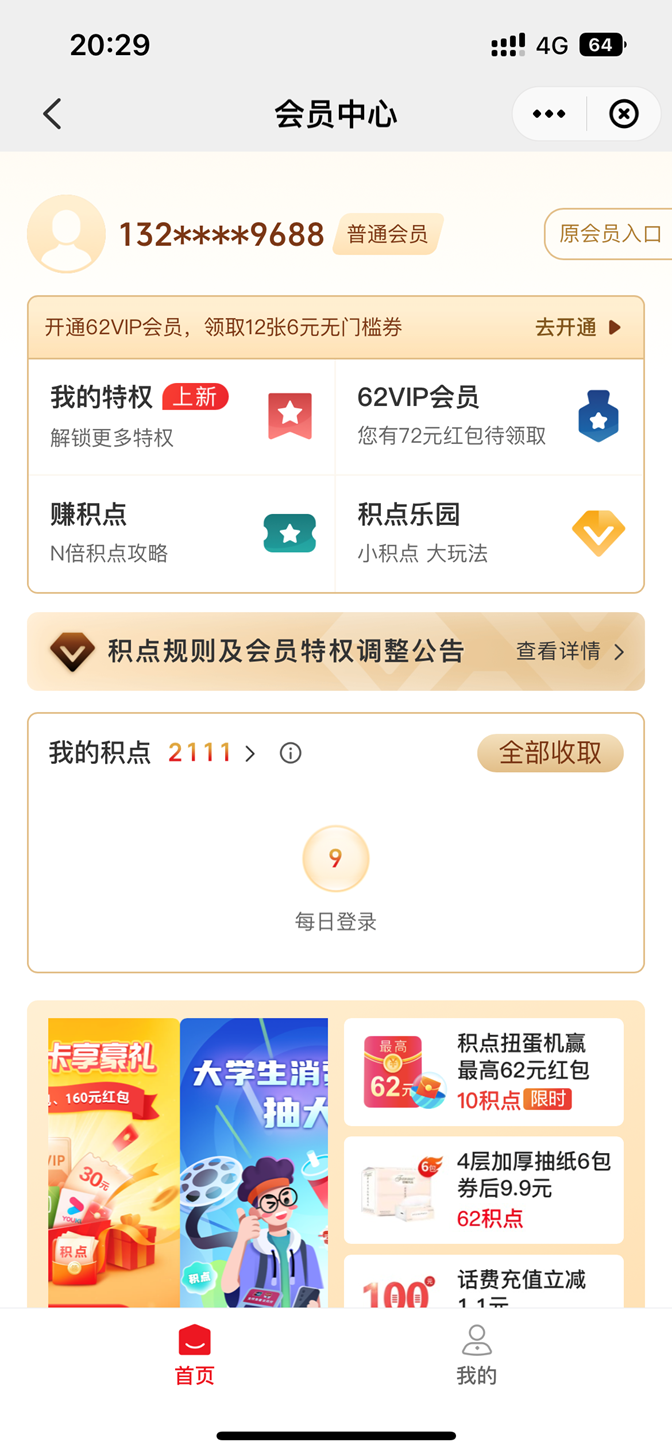Open 话费充值立减 offer
The image size is (672, 1454).
[x=483, y=1285]
